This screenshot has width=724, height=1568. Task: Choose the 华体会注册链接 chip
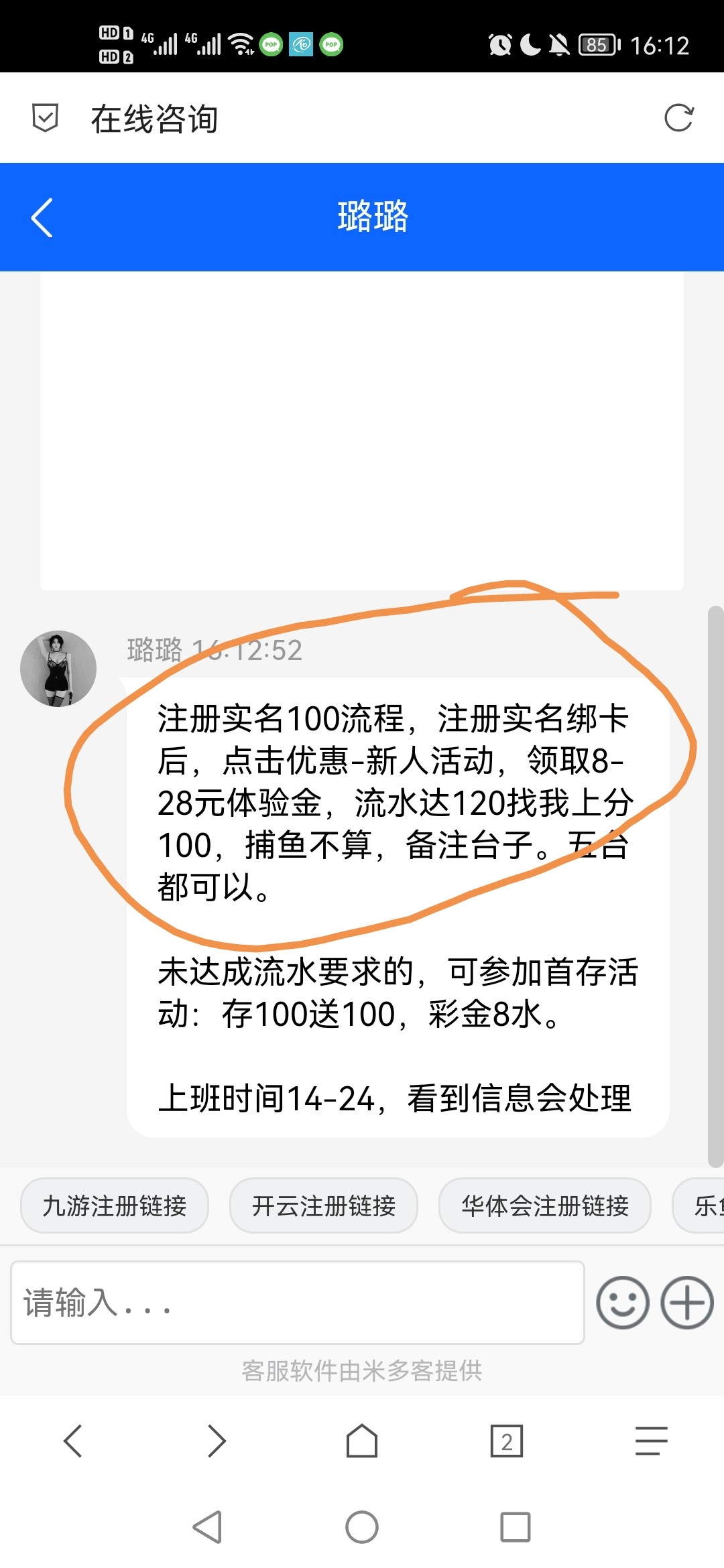544,1205
